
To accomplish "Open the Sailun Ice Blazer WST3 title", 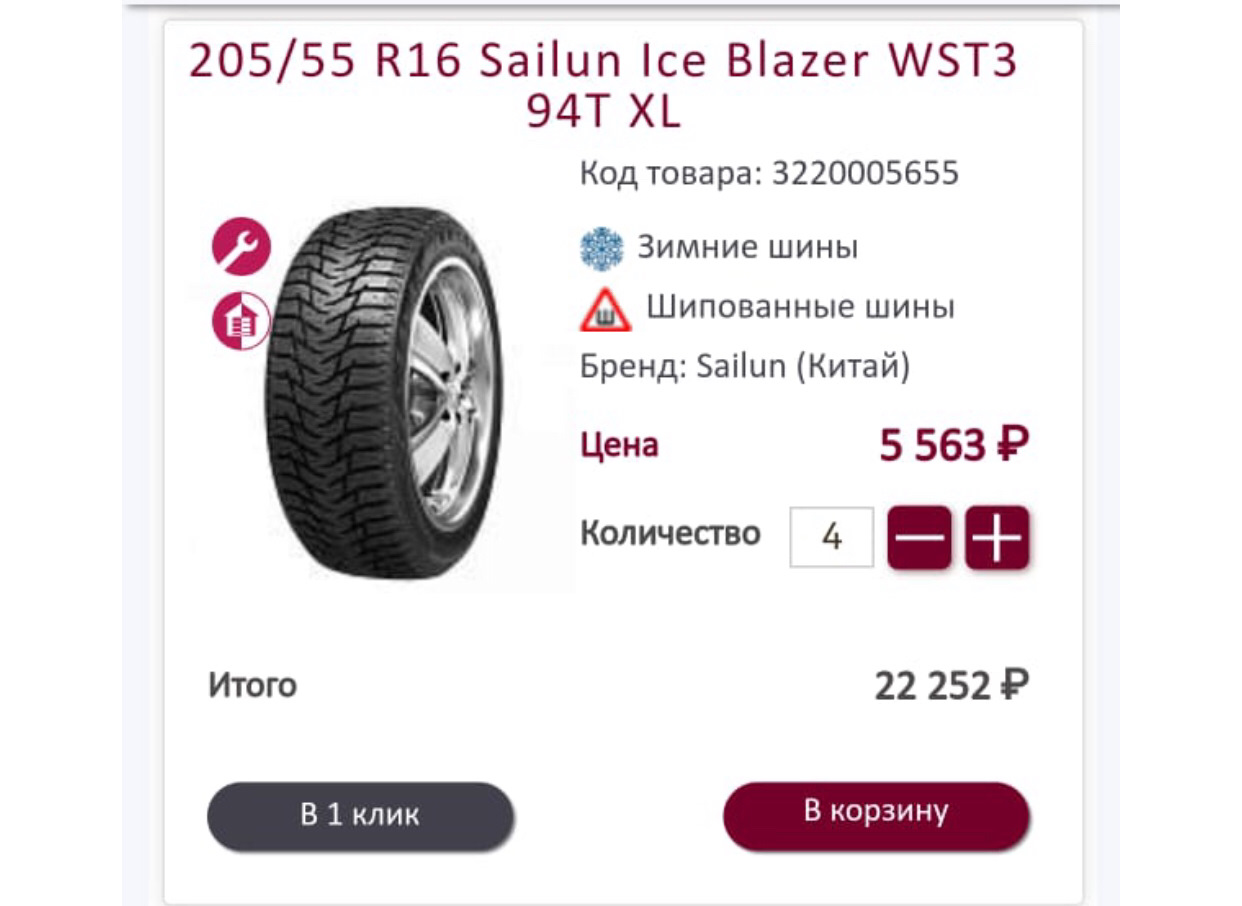I will [603, 86].
